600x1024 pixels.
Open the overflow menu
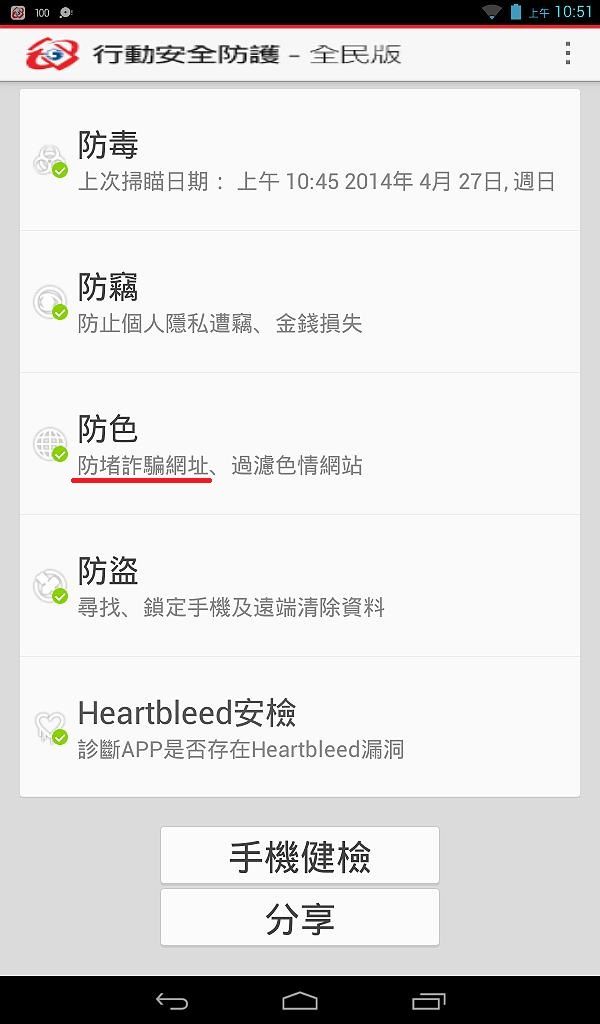click(568, 54)
